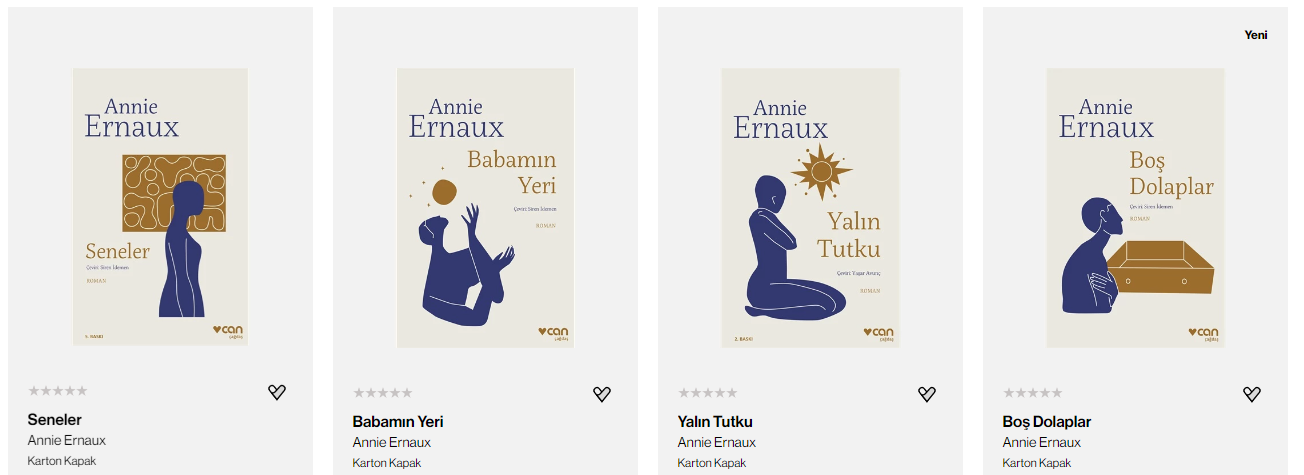Viewport: 1304px width, 475px height.
Task: Add Babamın Yeri to favorites
Action: (x=602, y=394)
